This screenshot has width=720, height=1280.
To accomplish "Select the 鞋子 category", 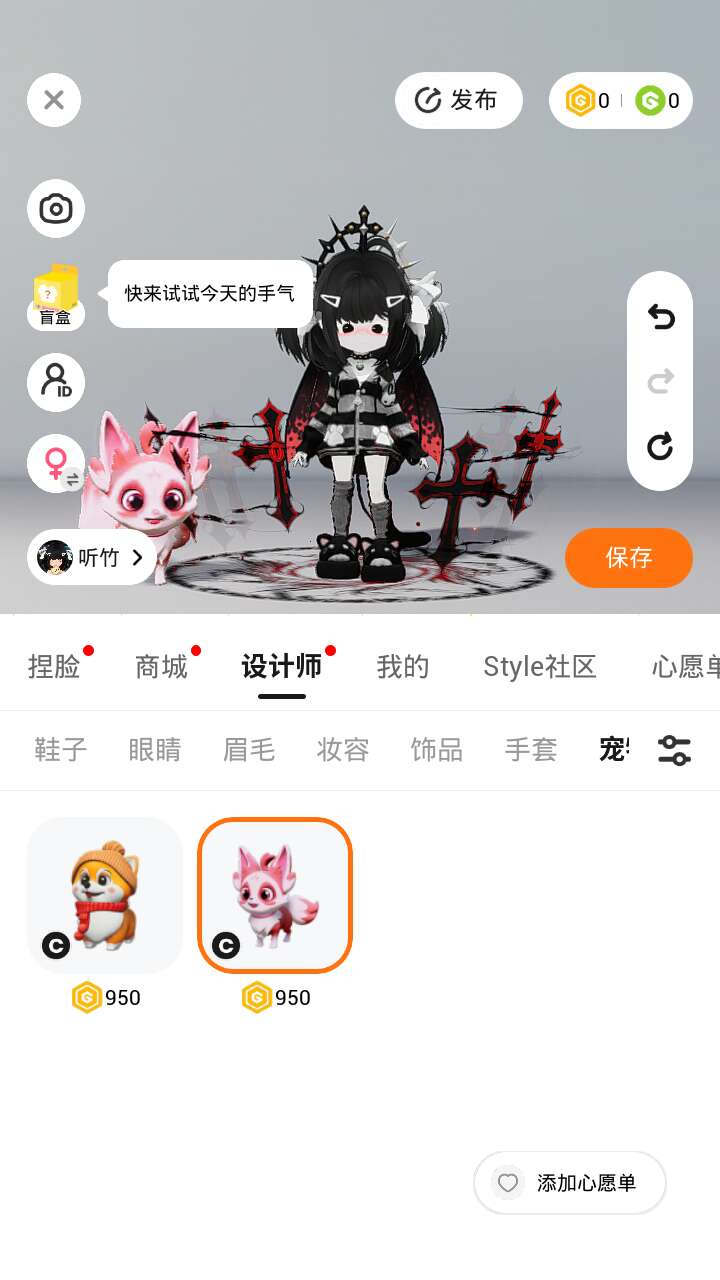I will (61, 749).
